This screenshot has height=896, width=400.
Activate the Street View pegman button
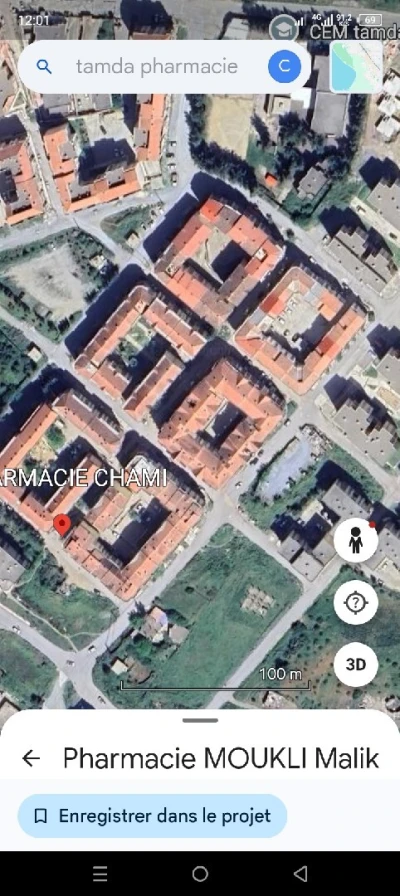pos(355,540)
